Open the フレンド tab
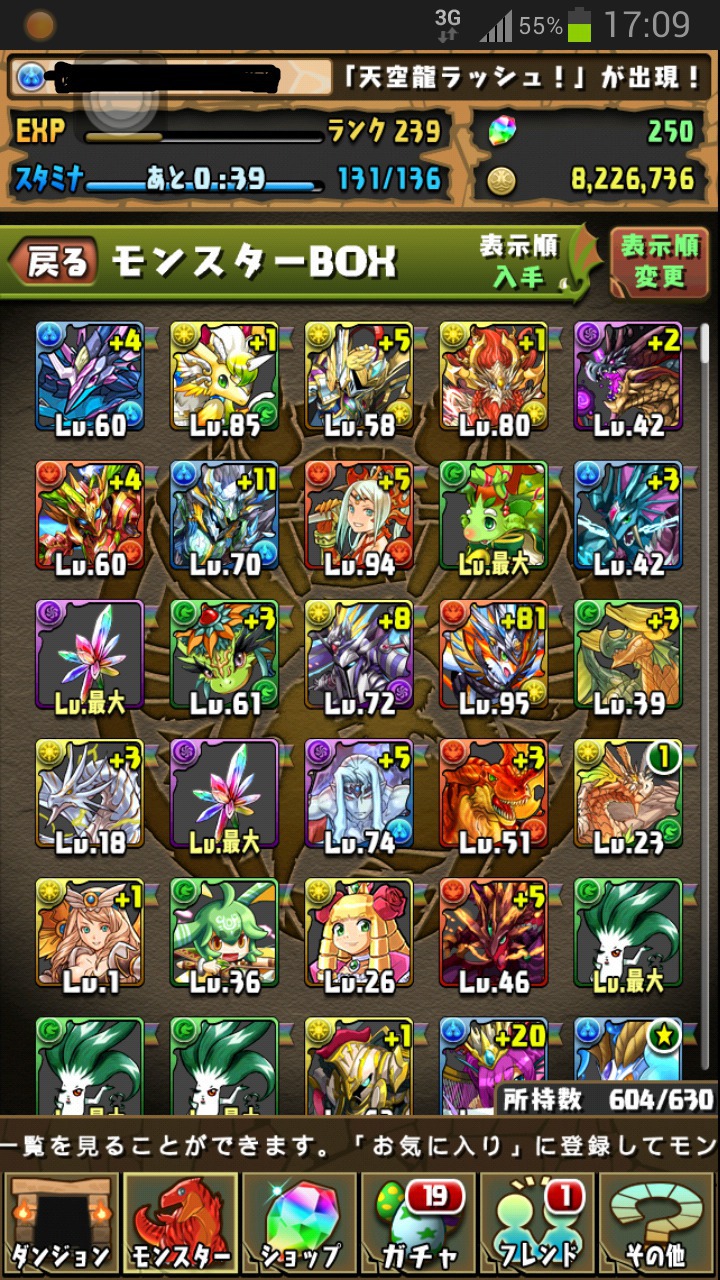 coord(539,1223)
